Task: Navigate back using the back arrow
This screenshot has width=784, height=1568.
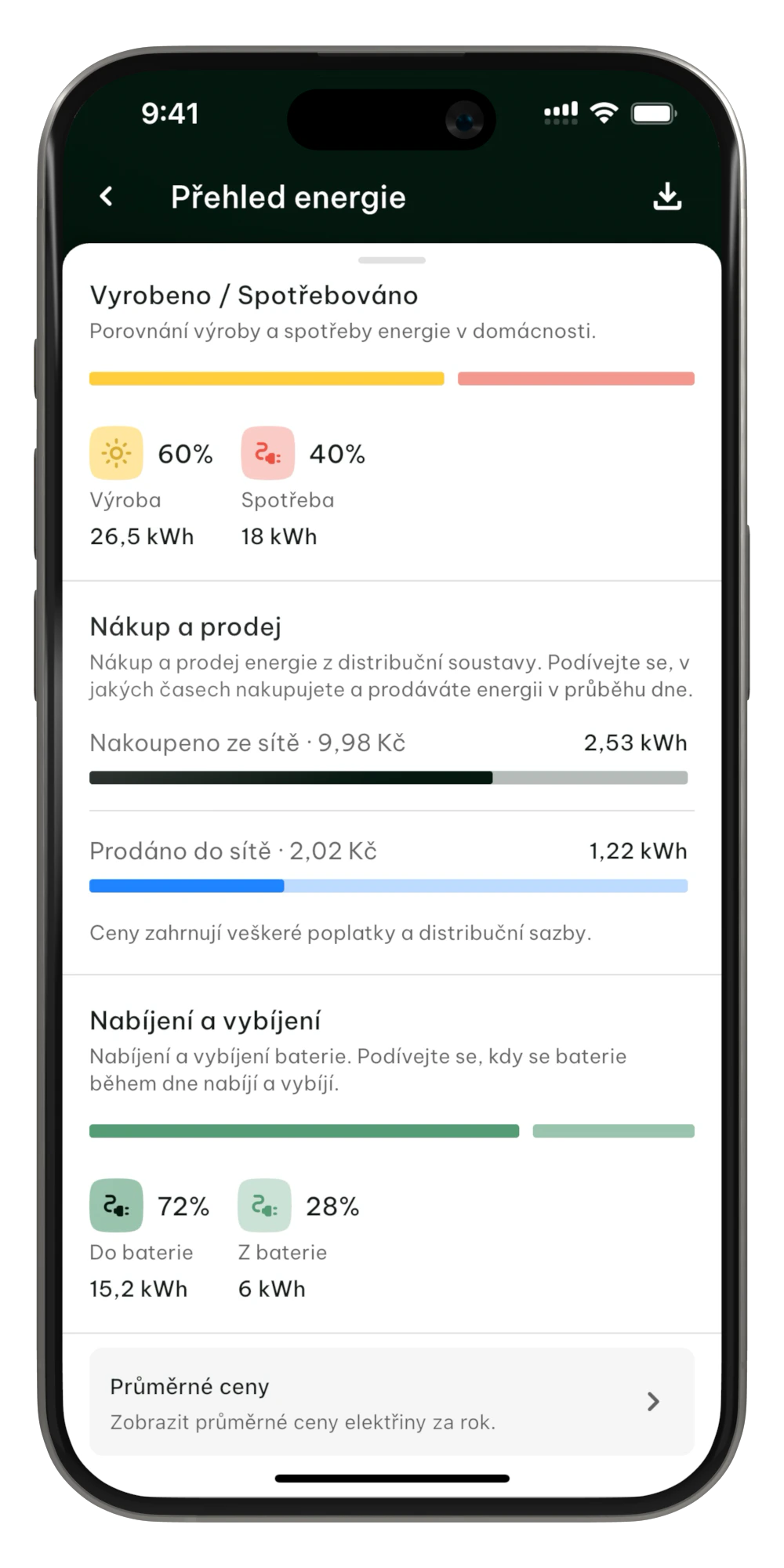Action: click(107, 196)
